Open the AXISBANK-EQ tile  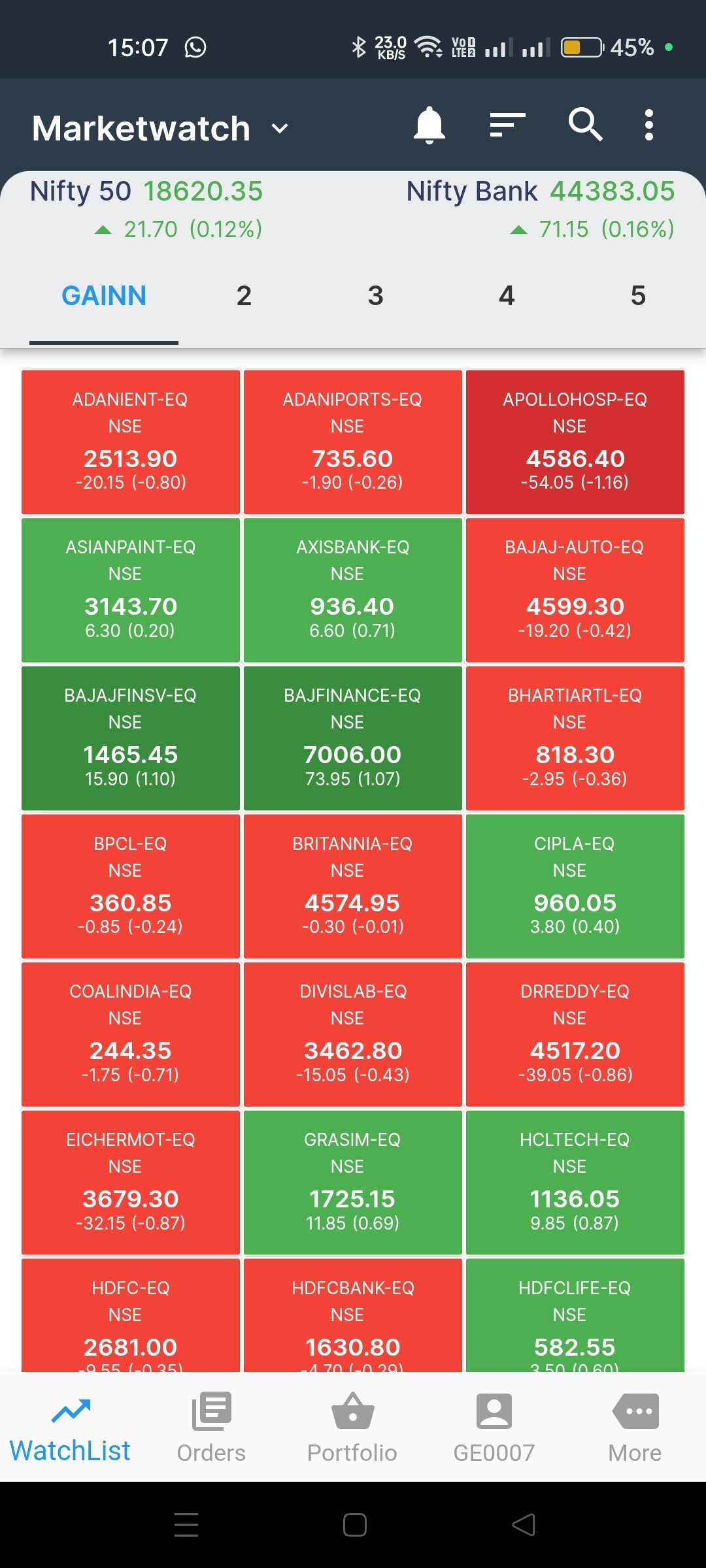[x=352, y=590]
